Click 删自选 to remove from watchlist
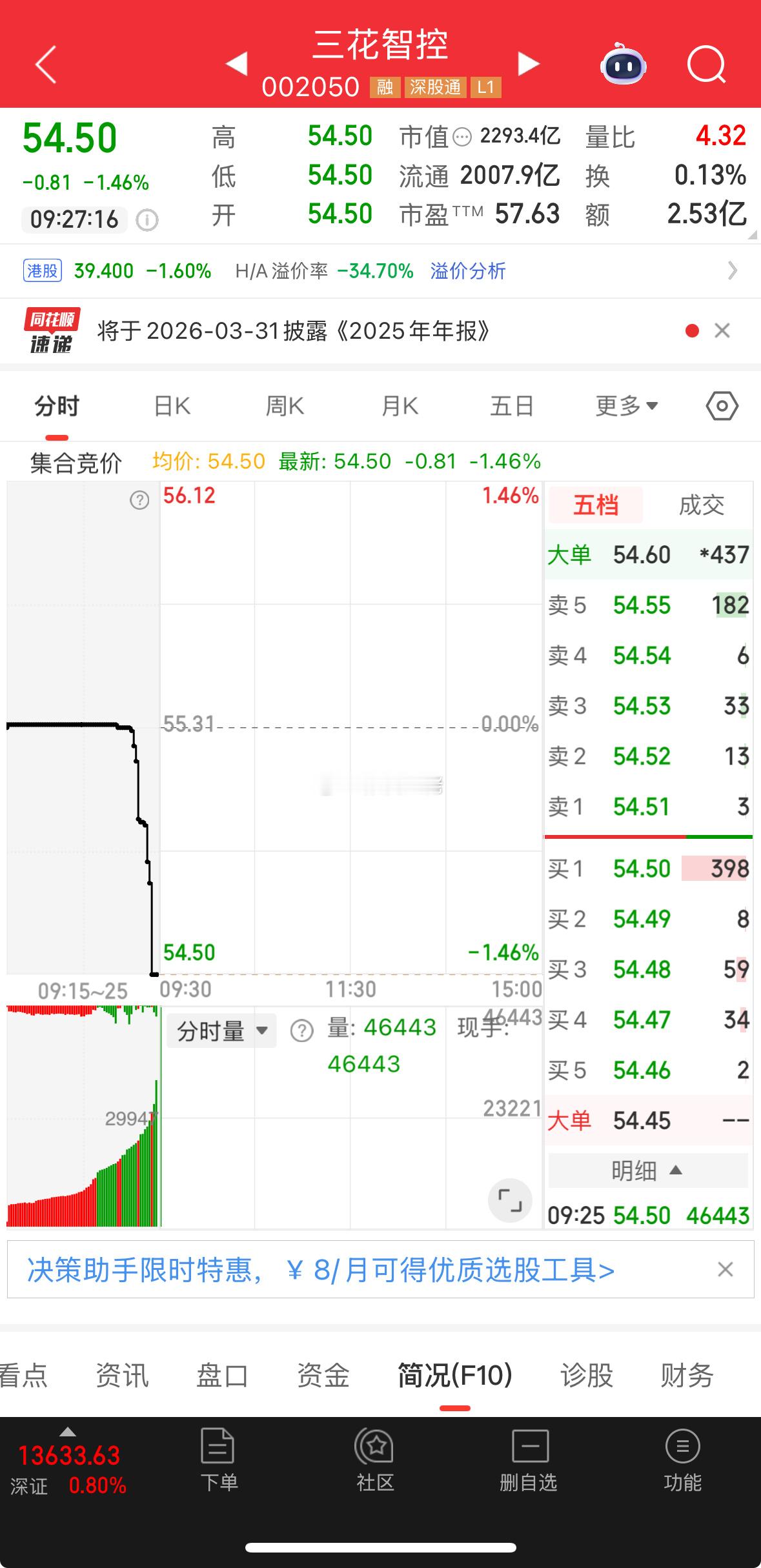Viewport: 761px width, 1568px height. point(529,1465)
